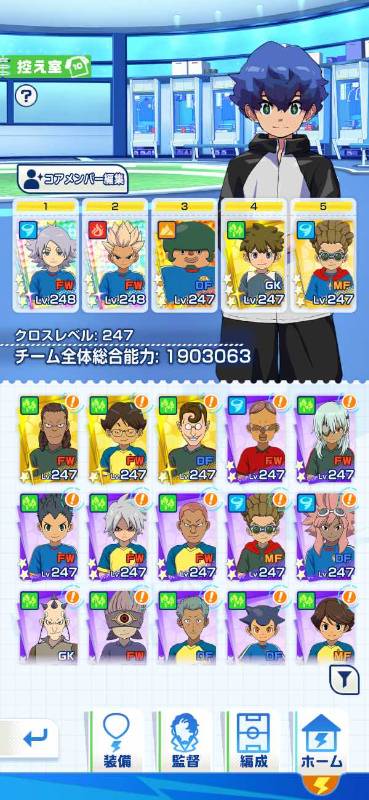This screenshot has width=369, height=800.
Task: Return to ホーム home screen
Action: click(322, 740)
